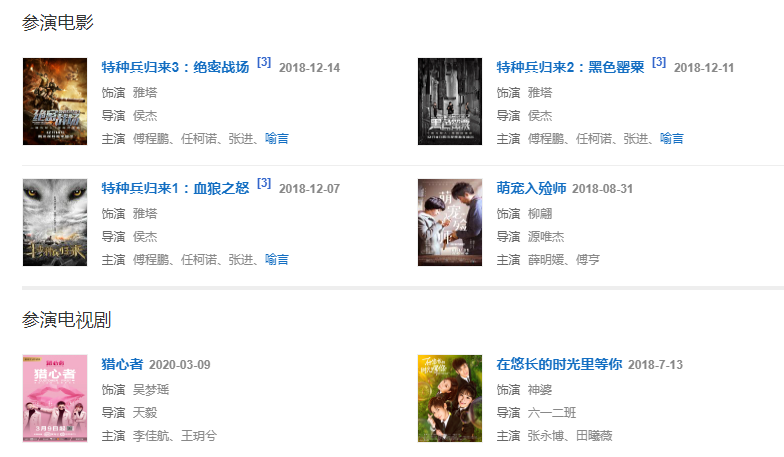Open 特种兵归来2：黑色罂粟 title link

(x=571, y=68)
